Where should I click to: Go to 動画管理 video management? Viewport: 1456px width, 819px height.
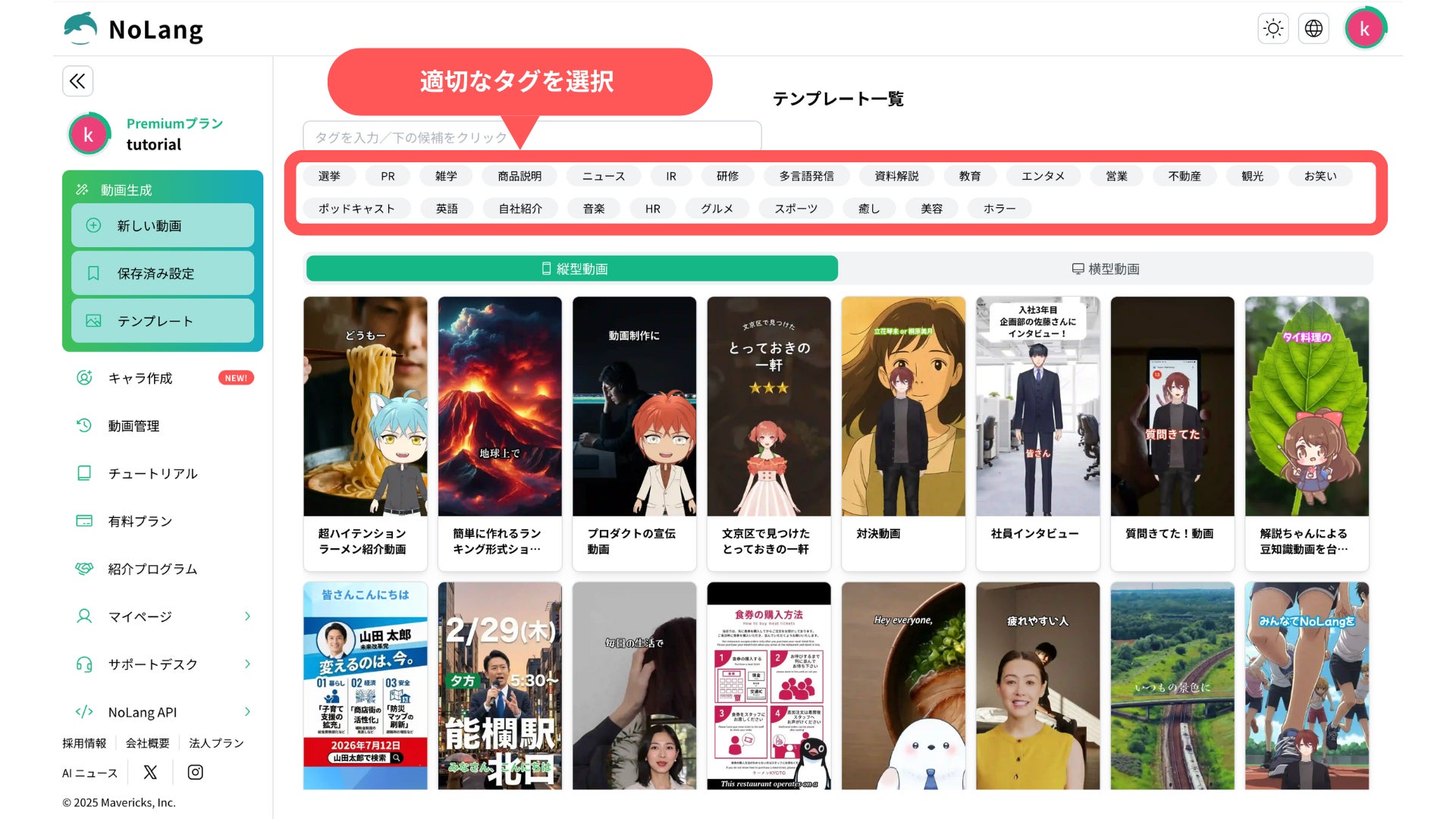pyautogui.click(x=133, y=425)
